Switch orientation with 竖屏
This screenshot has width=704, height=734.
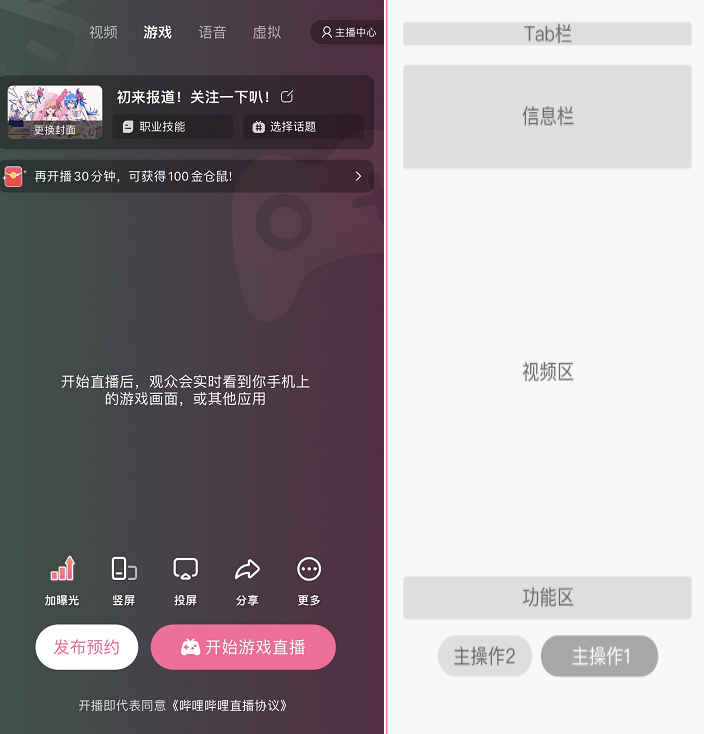124,580
